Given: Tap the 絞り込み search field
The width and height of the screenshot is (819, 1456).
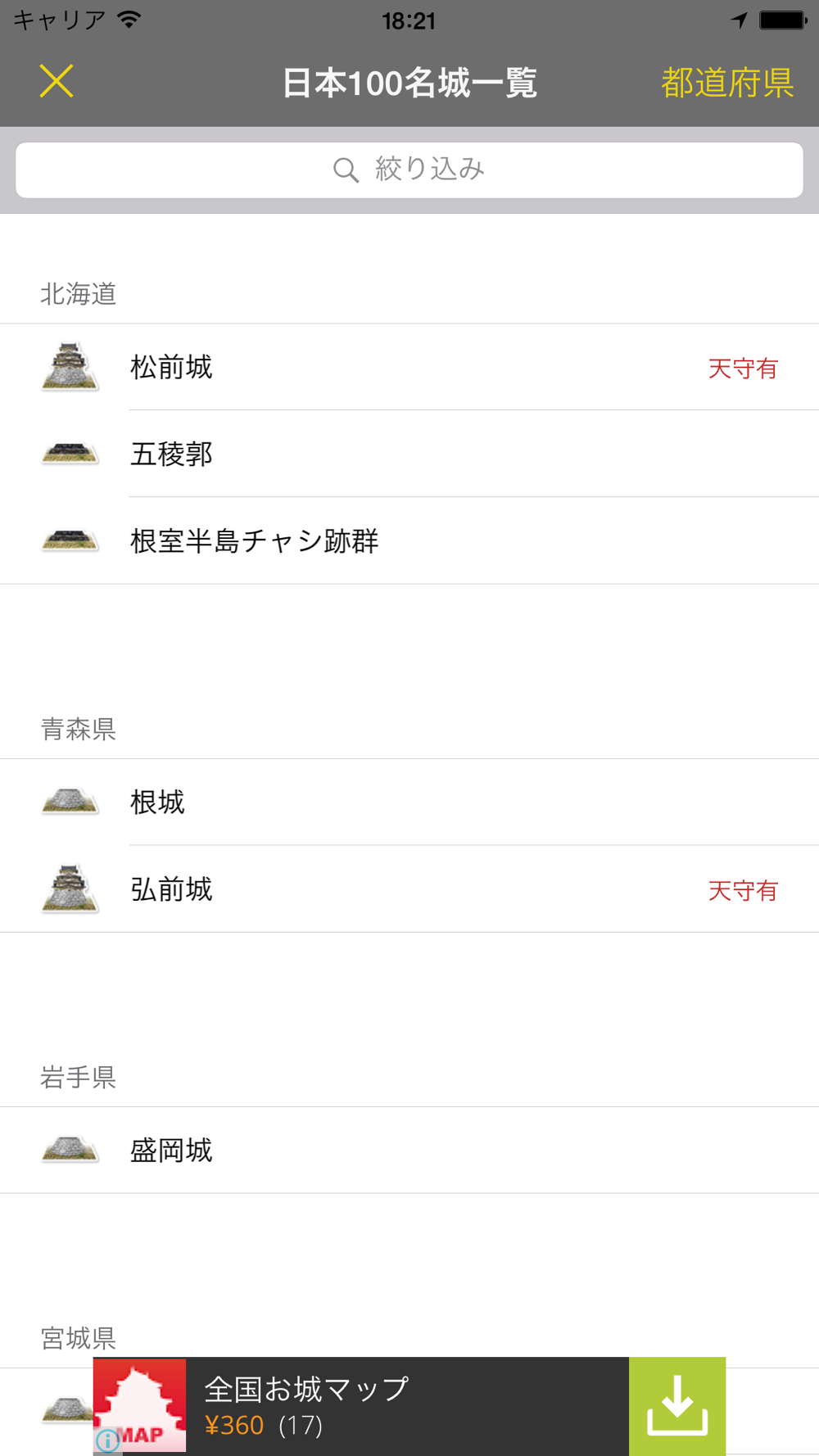Looking at the screenshot, I should pyautogui.click(x=409, y=170).
